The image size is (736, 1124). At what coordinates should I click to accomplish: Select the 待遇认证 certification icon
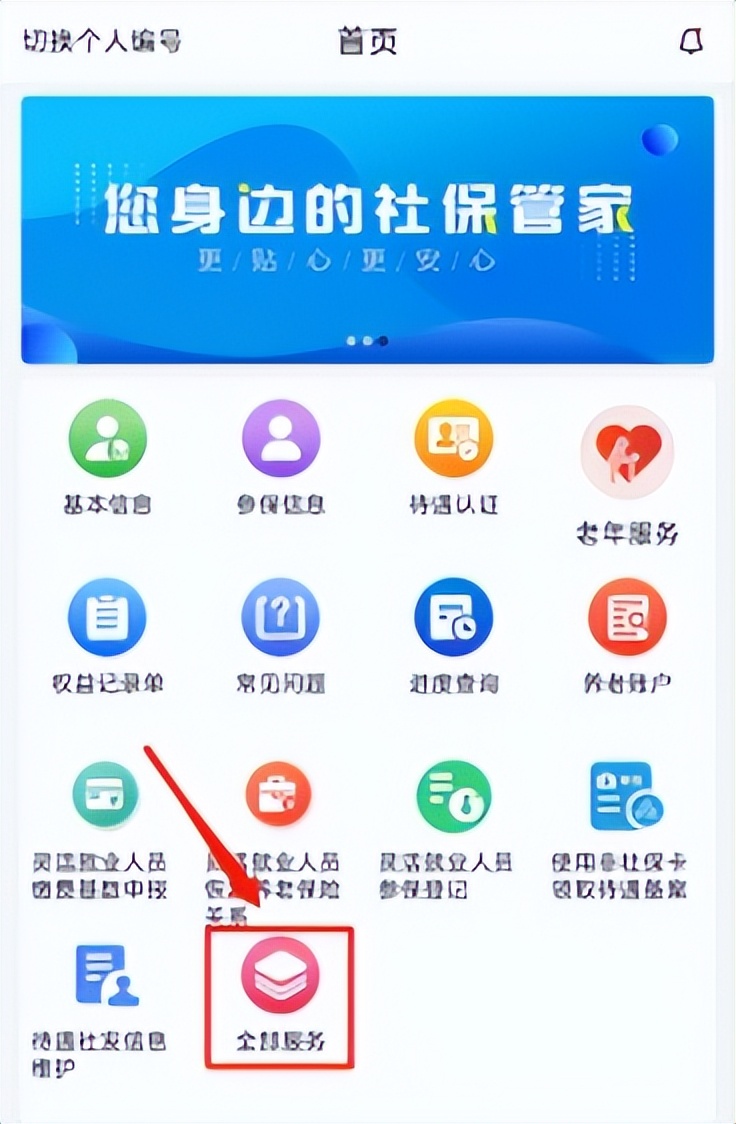[x=454, y=438]
